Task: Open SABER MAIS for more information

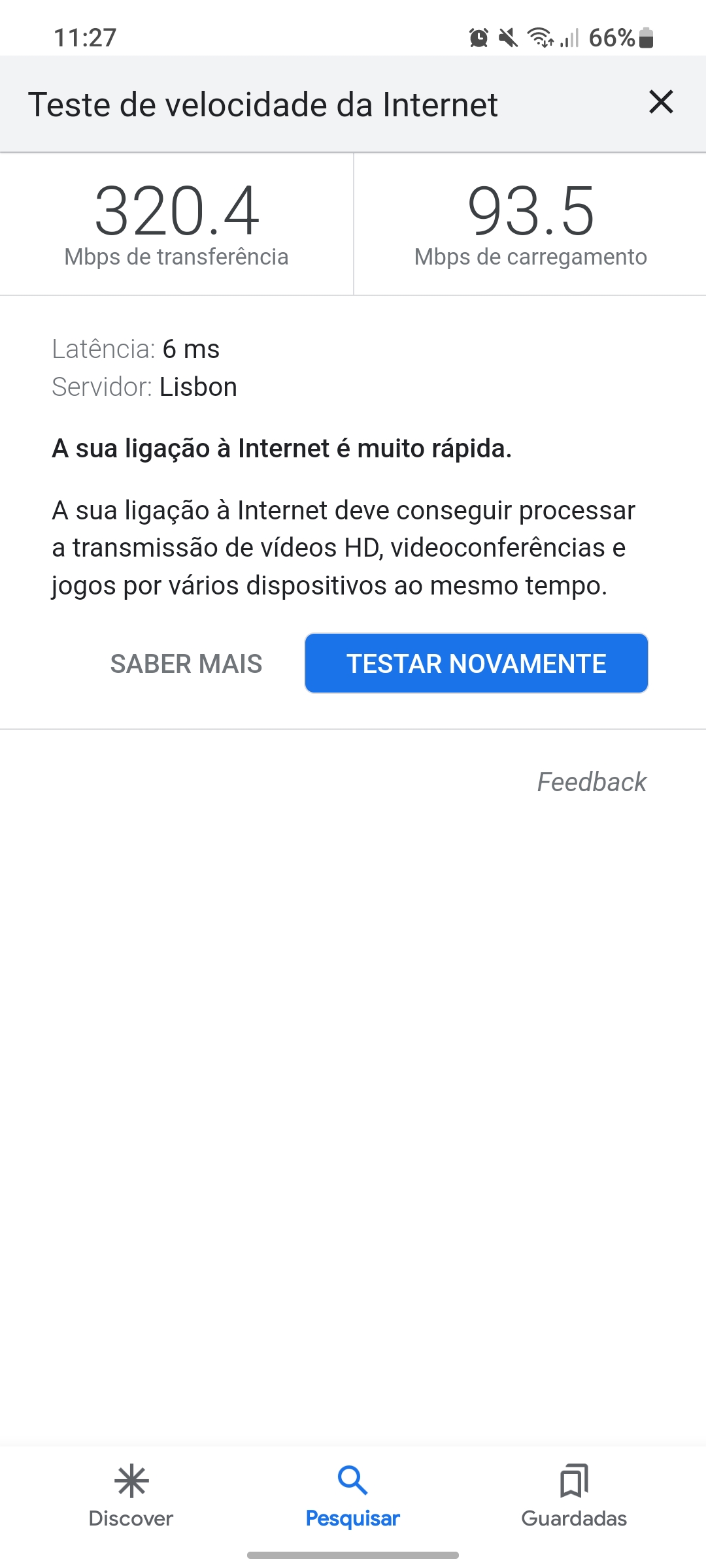Action: pos(186,664)
